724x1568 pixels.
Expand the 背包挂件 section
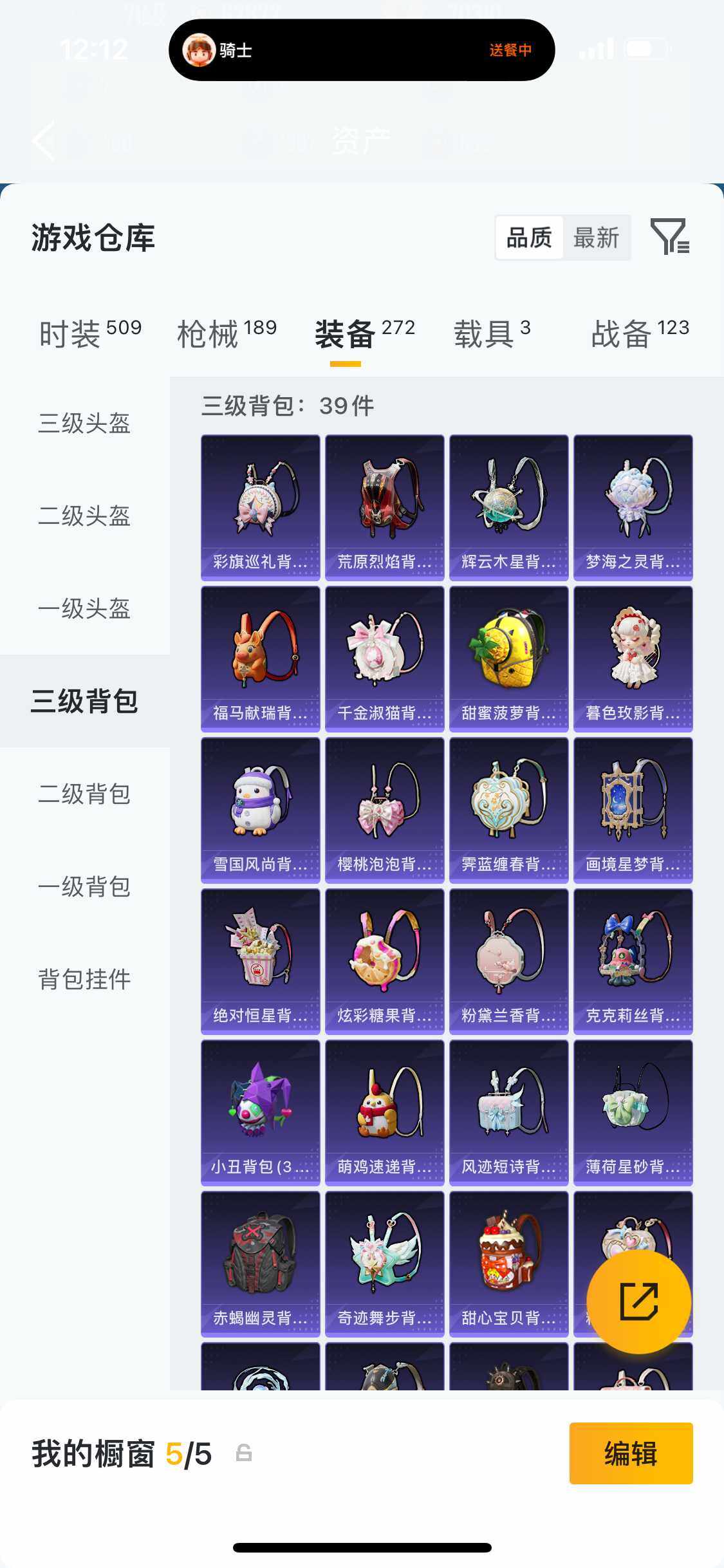(84, 978)
